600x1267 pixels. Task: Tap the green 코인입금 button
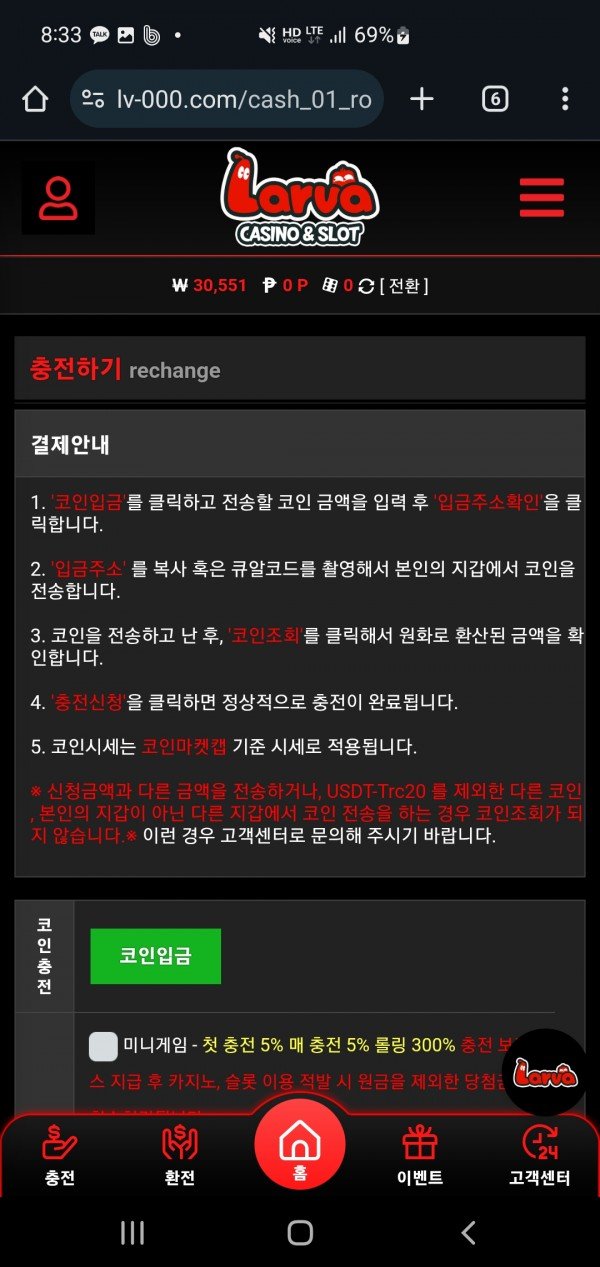click(155, 955)
